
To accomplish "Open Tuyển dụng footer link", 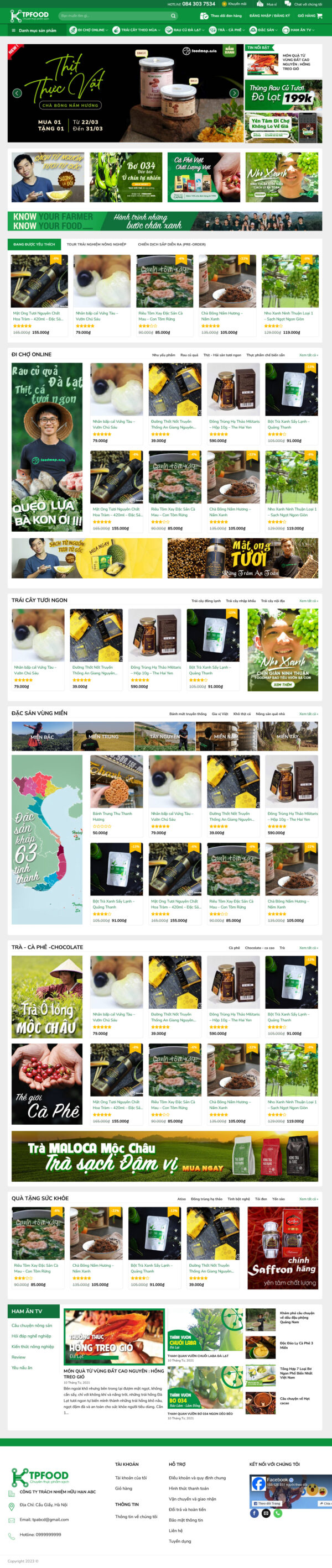I will (180, 1541).
